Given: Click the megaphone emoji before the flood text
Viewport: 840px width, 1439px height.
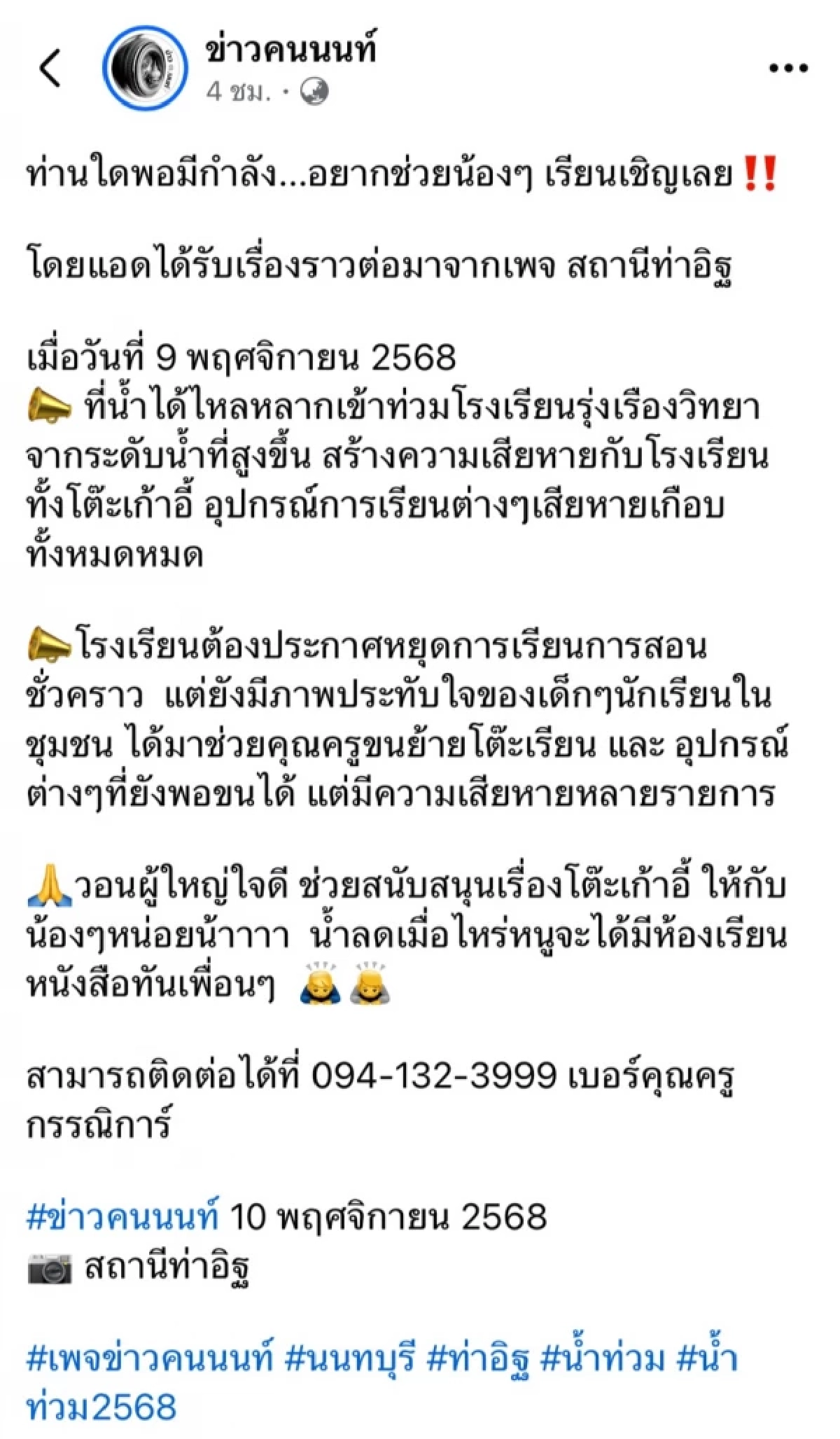Looking at the screenshot, I should click(52, 405).
